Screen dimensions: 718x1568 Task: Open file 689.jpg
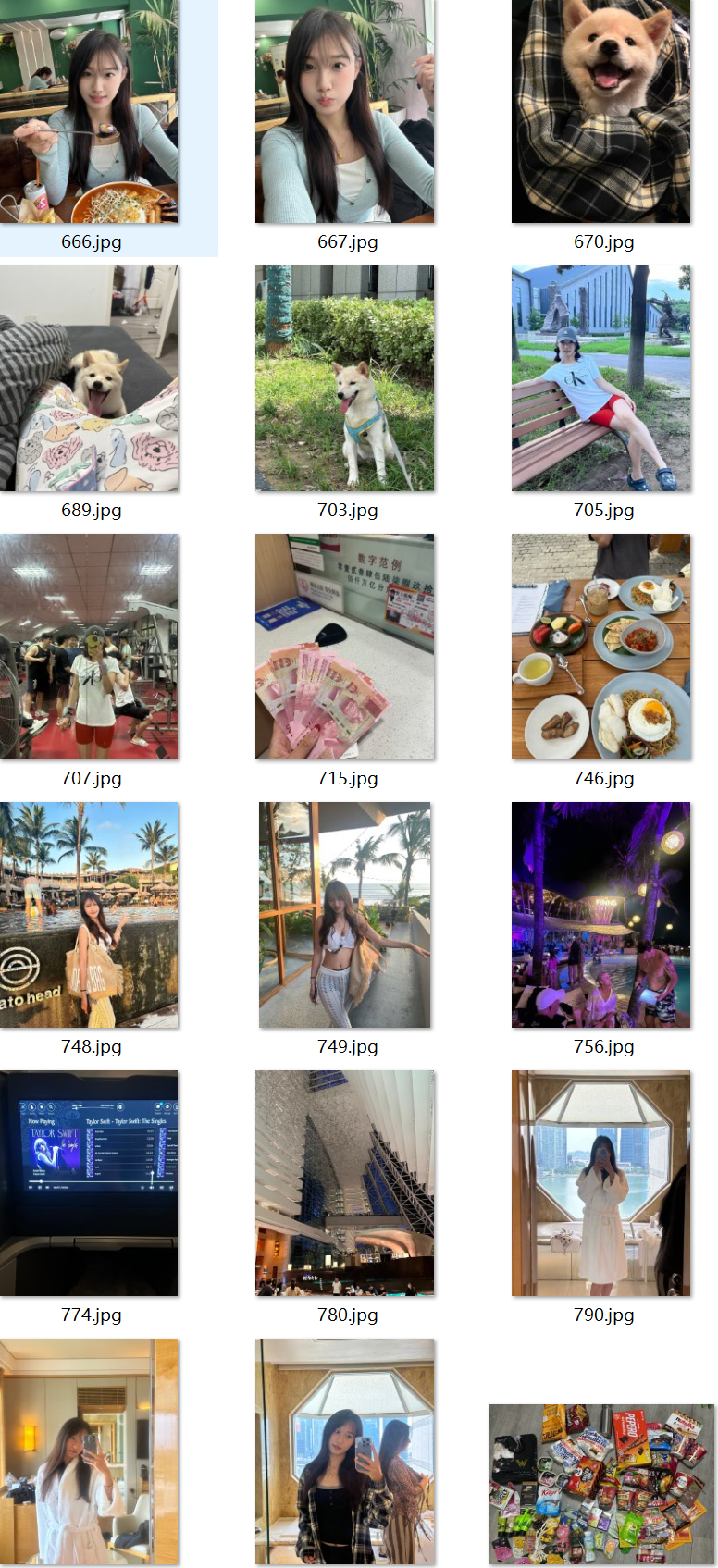pos(89,378)
